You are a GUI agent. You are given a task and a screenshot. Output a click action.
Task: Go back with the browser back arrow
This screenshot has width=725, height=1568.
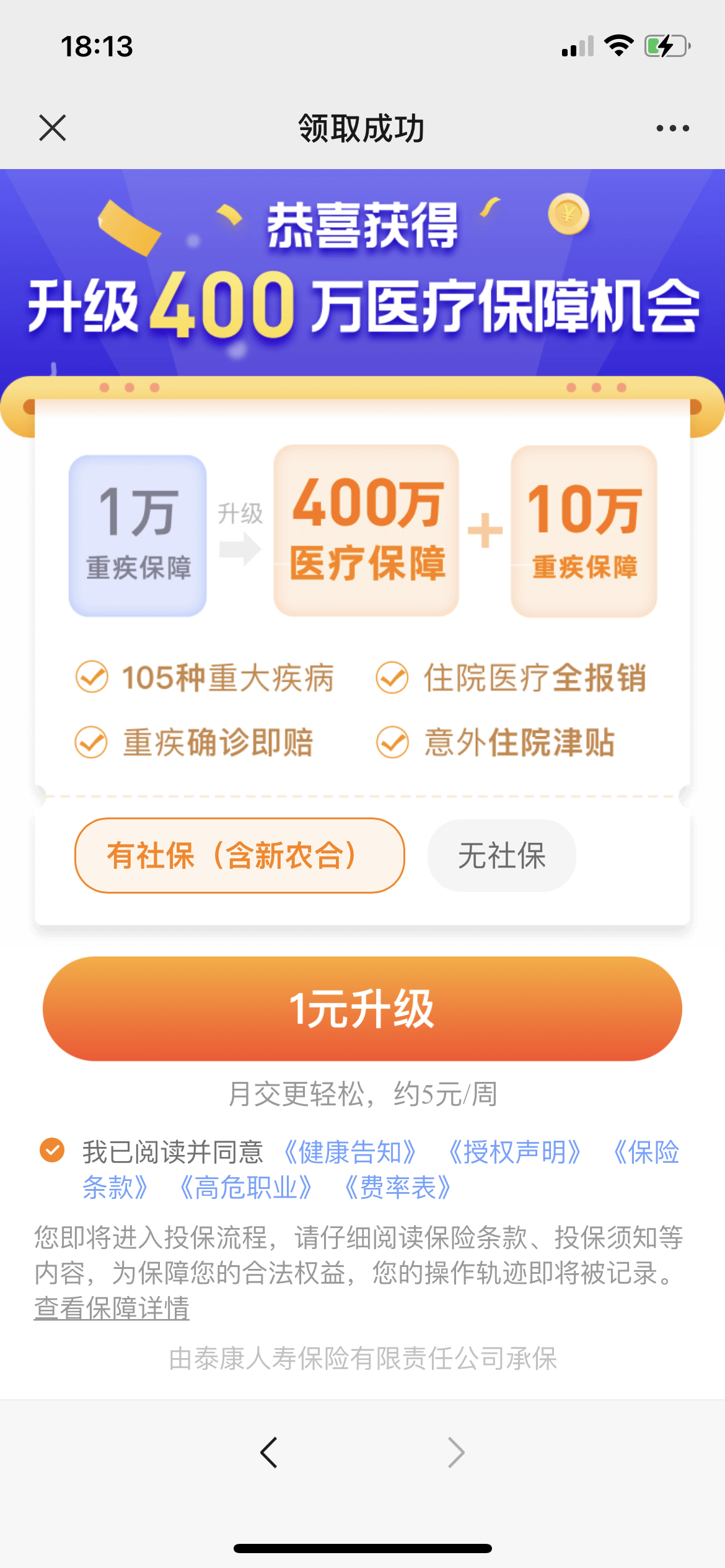pyautogui.click(x=269, y=1452)
